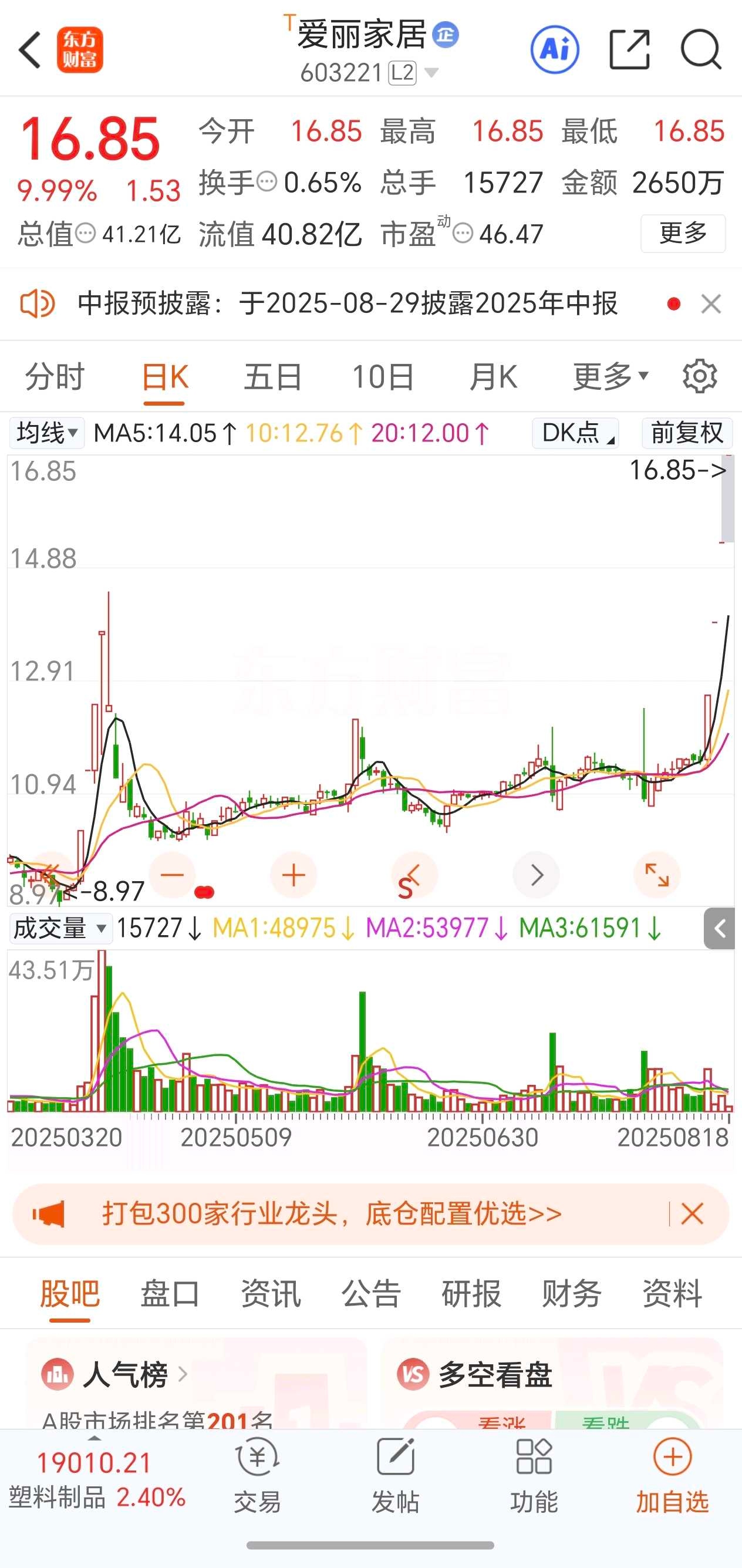Dismiss the 中报预披露 notice
The image size is (742, 1568).
click(x=711, y=304)
